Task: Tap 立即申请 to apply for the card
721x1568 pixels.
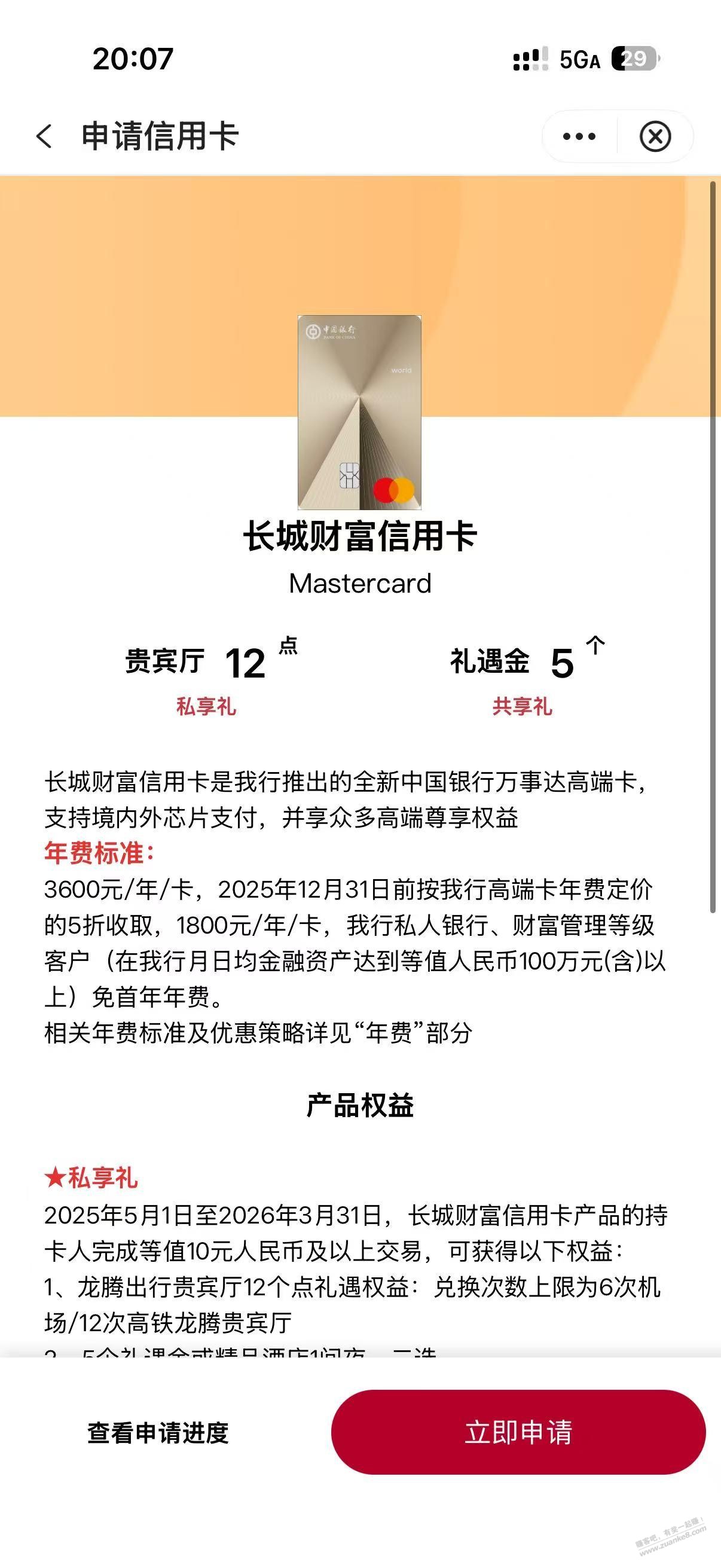Action: coord(518,1432)
